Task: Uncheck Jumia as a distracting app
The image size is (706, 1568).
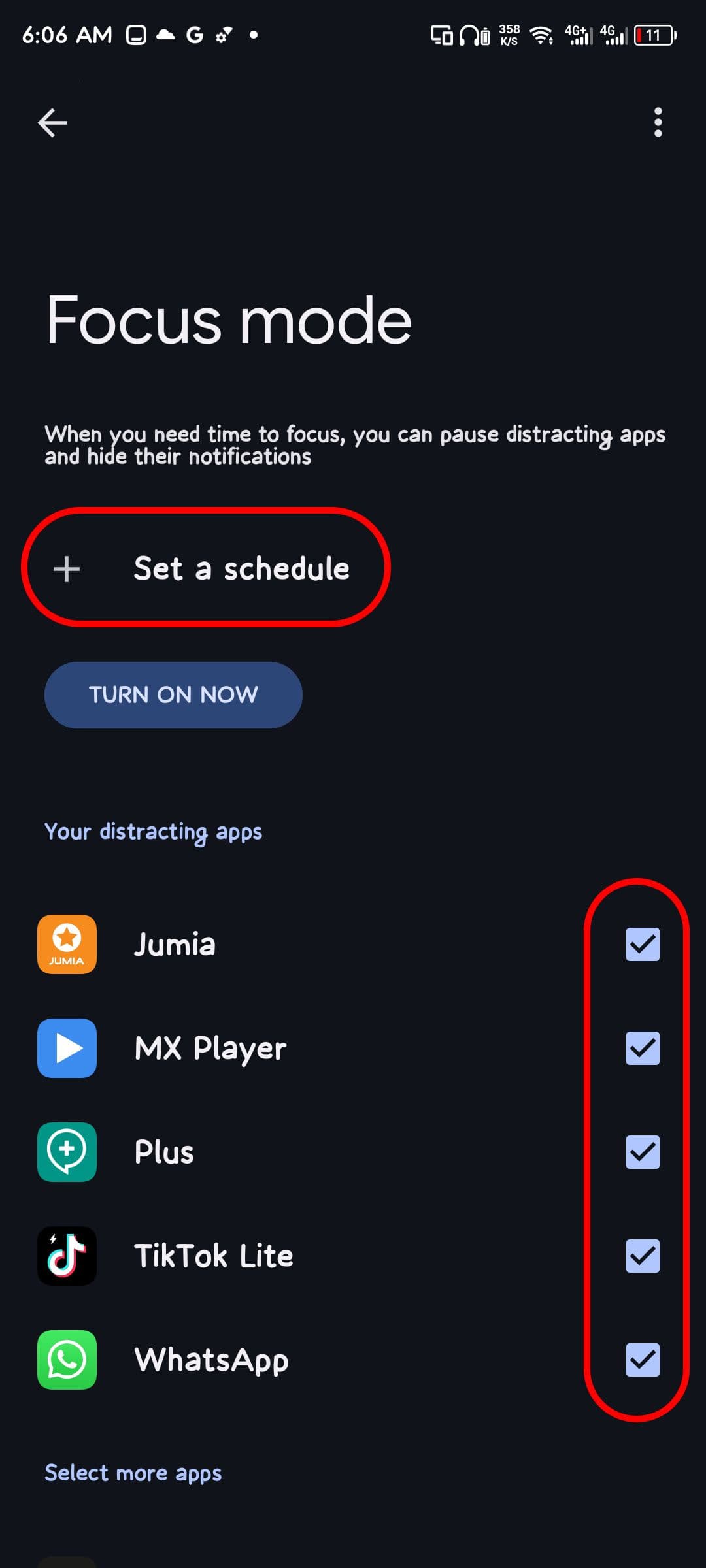Action: coord(643,944)
